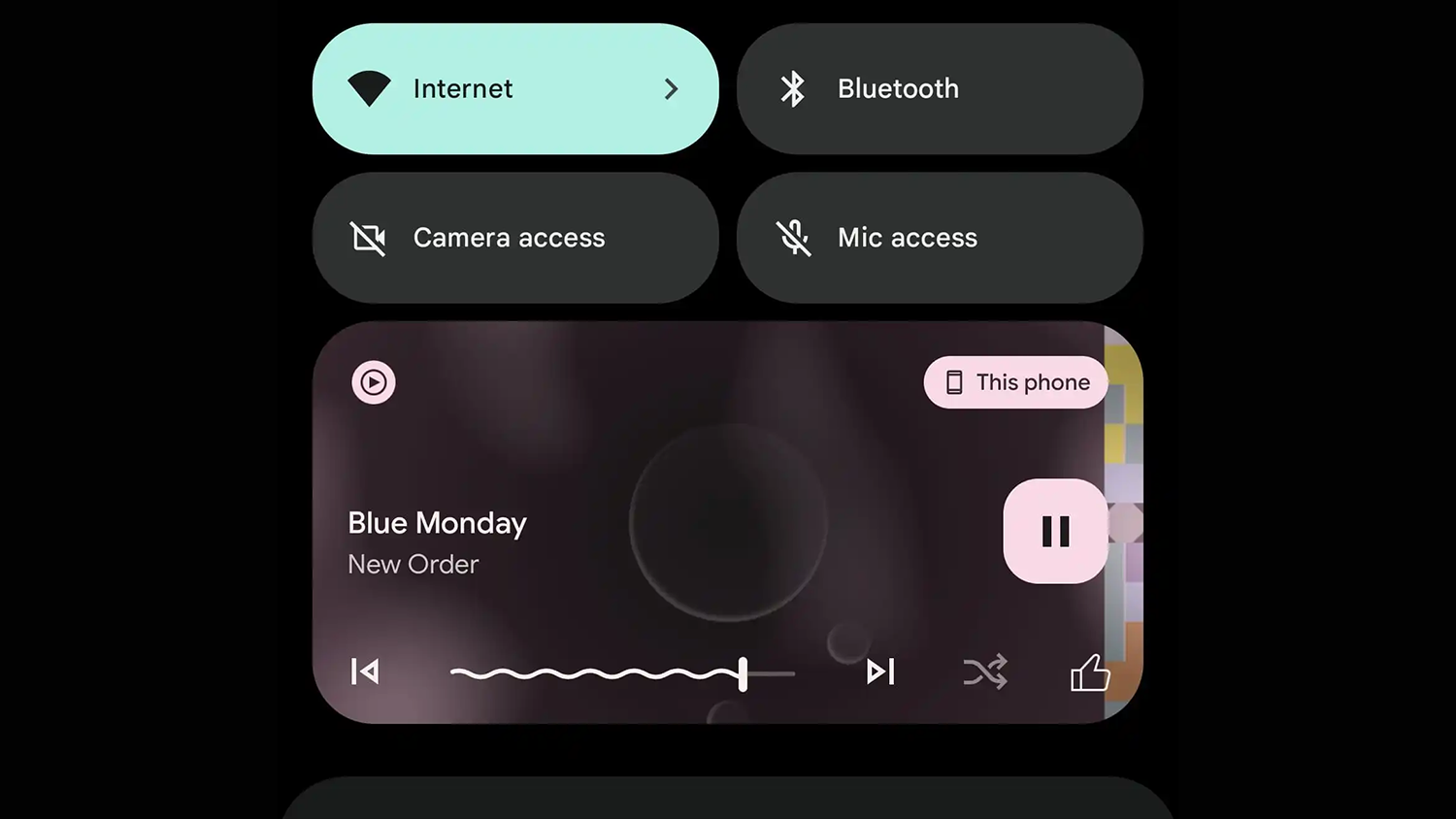Image resolution: width=1456 pixels, height=819 pixels.
Task: Seek within the song on progress bar
Action: (x=621, y=673)
